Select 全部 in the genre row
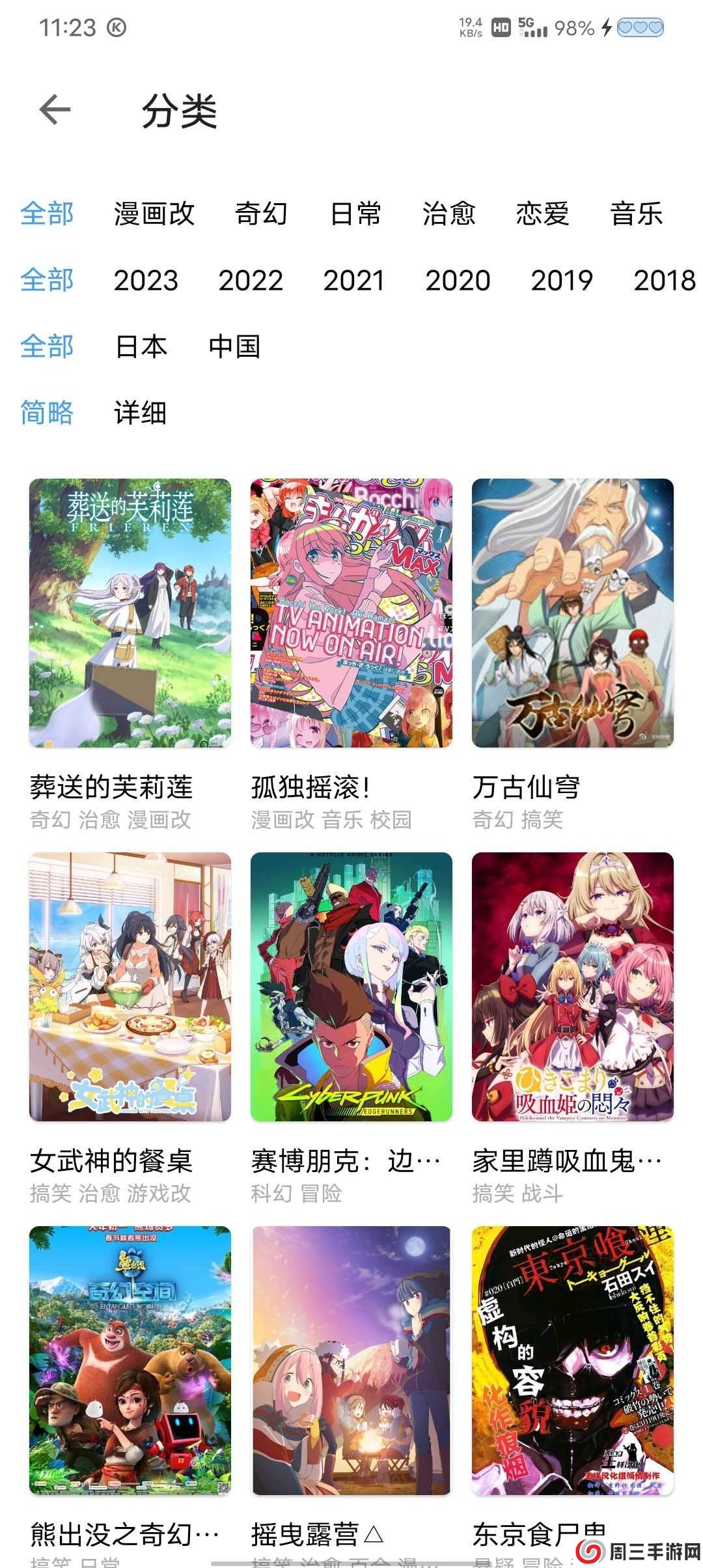Screen dimensions: 703x1568 tap(46, 215)
